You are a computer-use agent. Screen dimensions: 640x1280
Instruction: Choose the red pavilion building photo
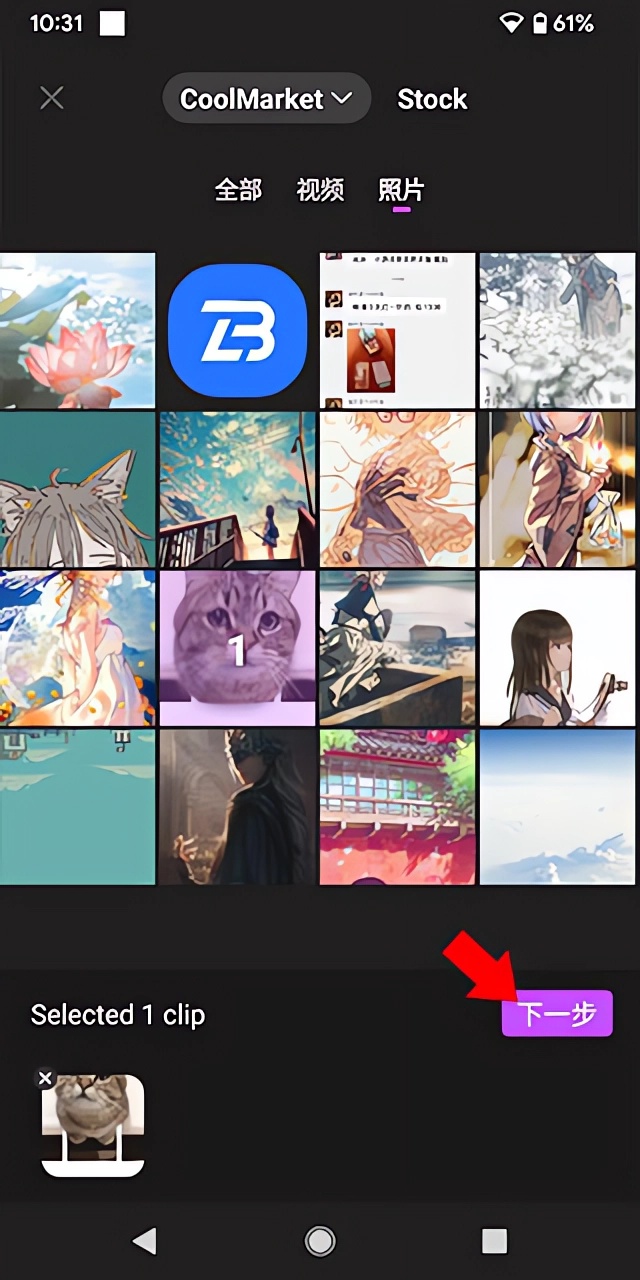[397, 807]
